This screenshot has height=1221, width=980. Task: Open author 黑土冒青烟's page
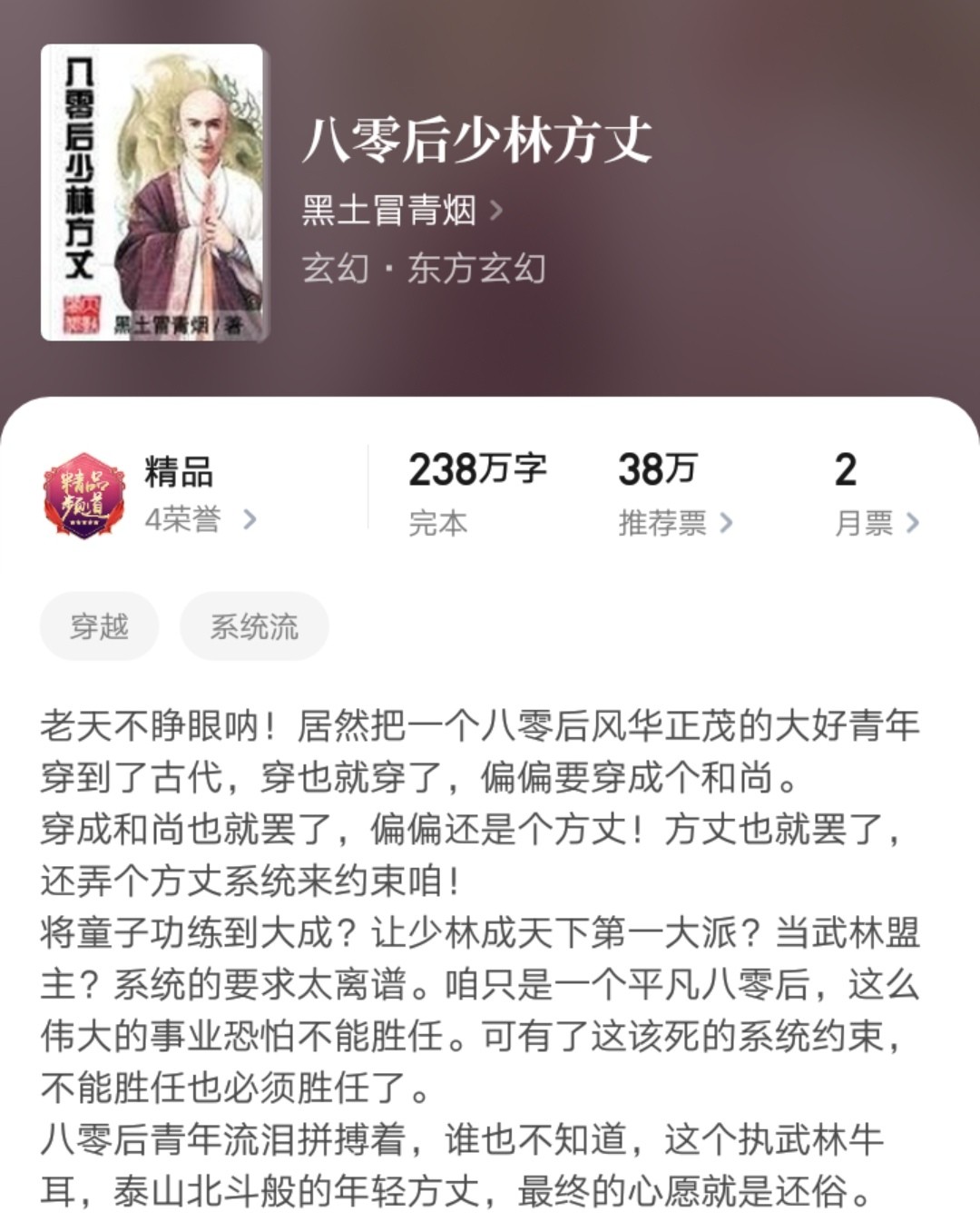(x=401, y=211)
